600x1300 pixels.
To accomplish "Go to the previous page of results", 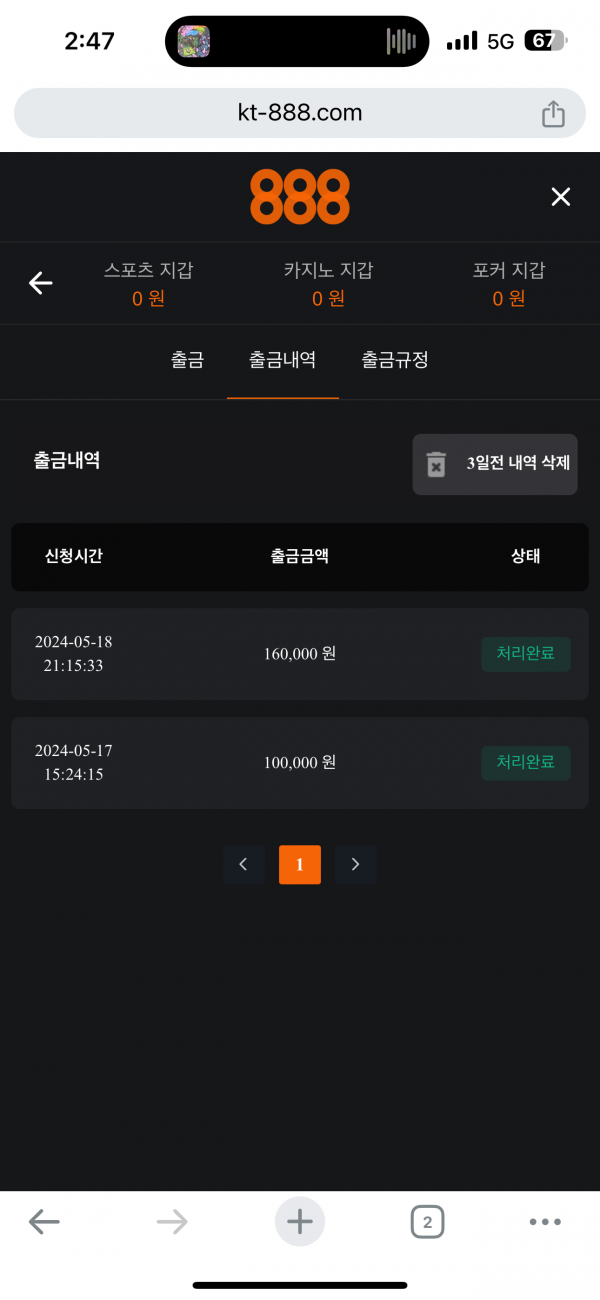I will point(244,864).
